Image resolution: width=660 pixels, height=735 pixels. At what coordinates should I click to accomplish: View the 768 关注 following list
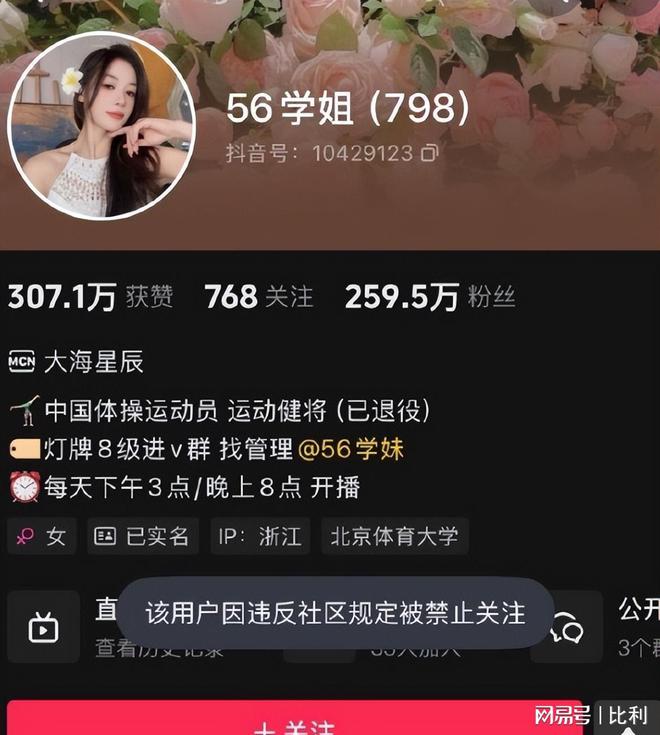(258, 297)
